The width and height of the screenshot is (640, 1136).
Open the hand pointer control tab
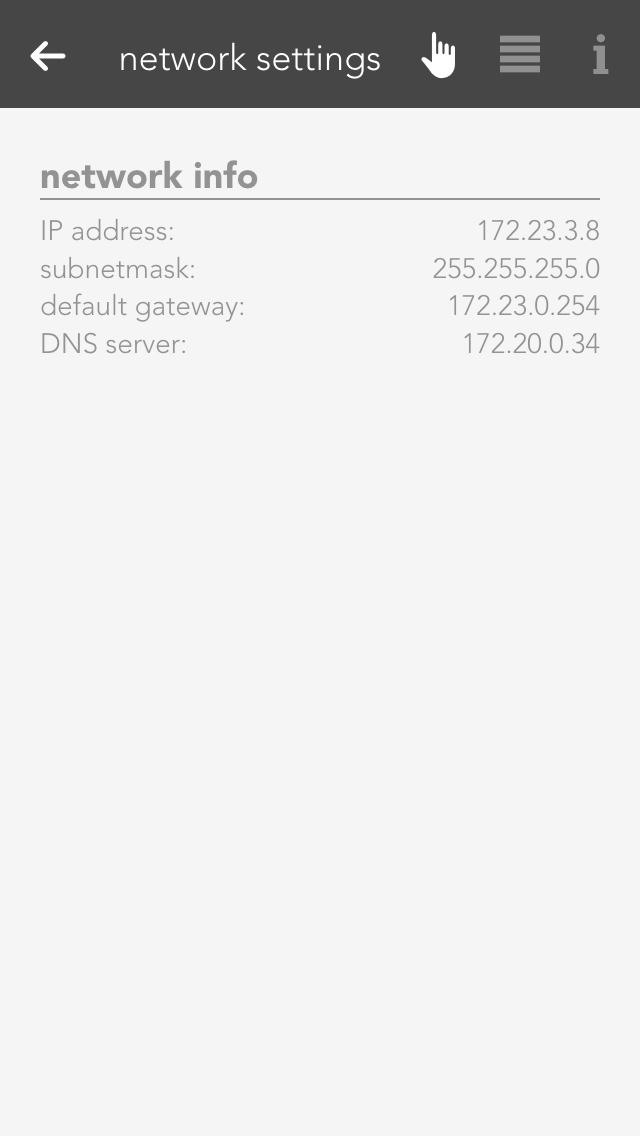(438, 55)
